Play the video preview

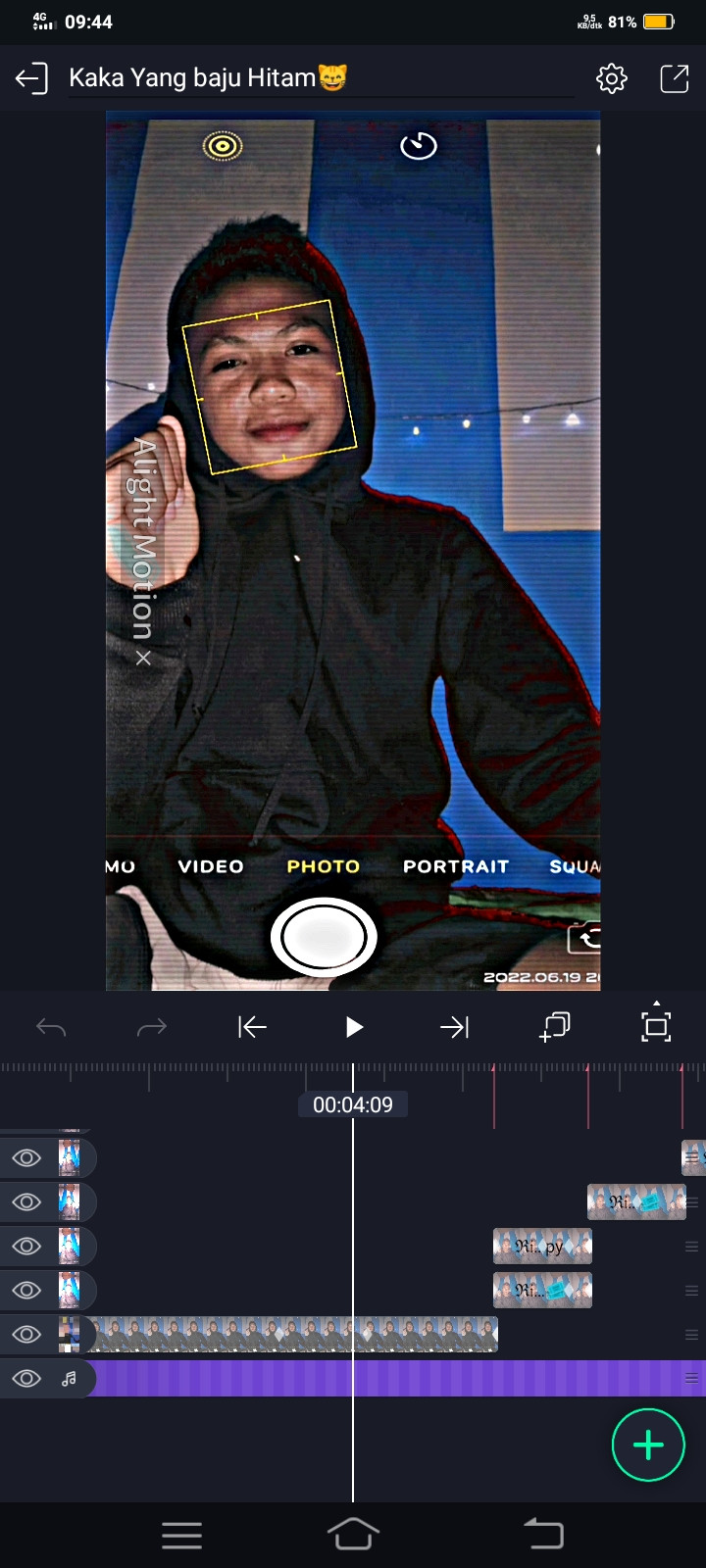354,1027
